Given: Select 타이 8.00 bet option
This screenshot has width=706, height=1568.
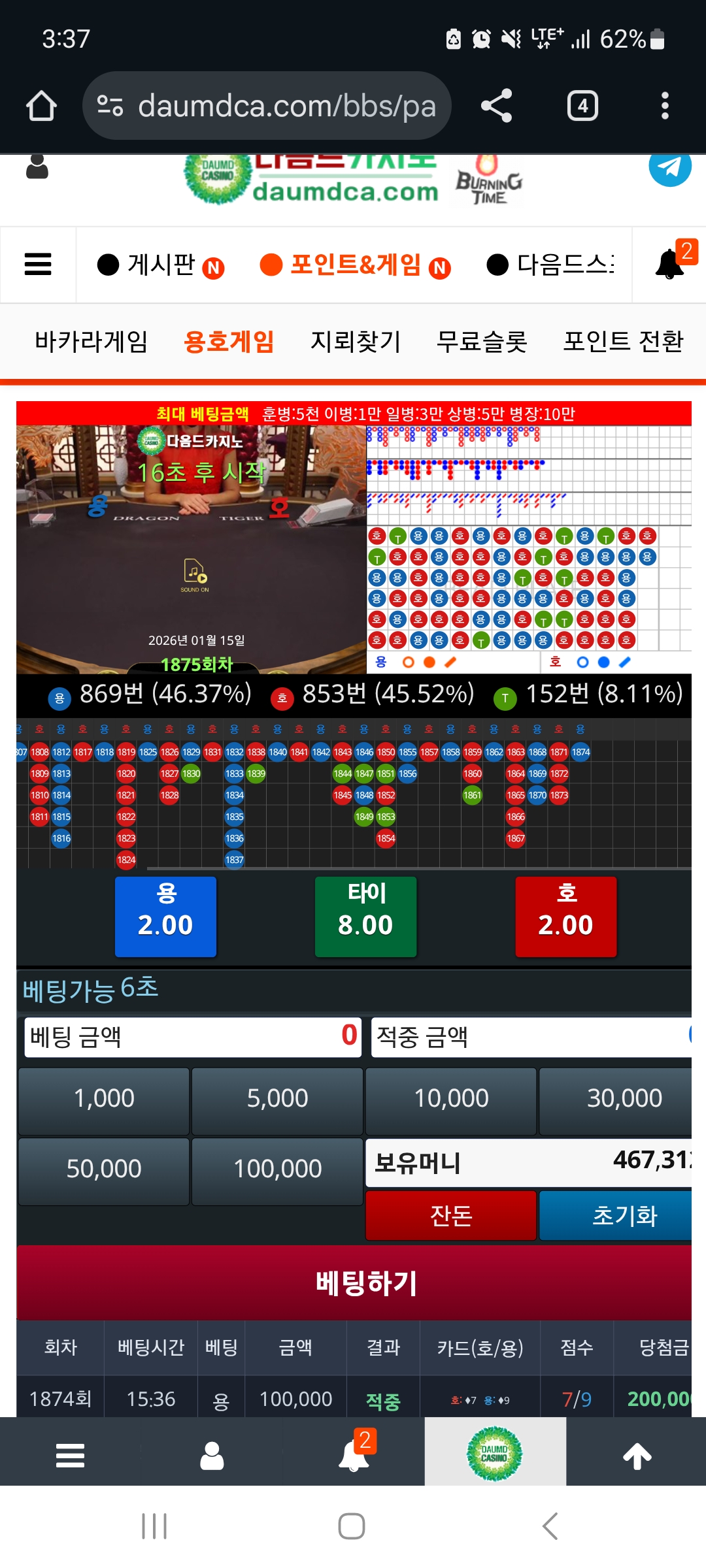Looking at the screenshot, I should pyautogui.click(x=365, y=917).
